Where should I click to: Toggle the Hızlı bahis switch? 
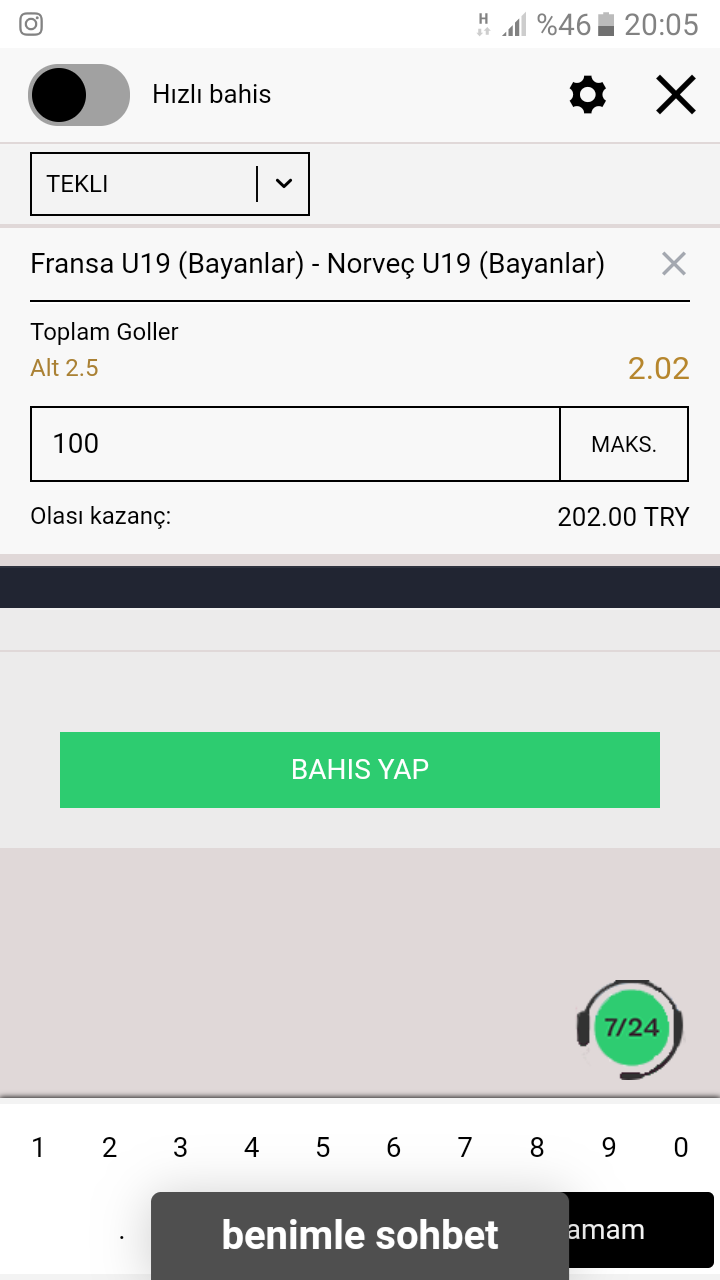coord(79,95)
